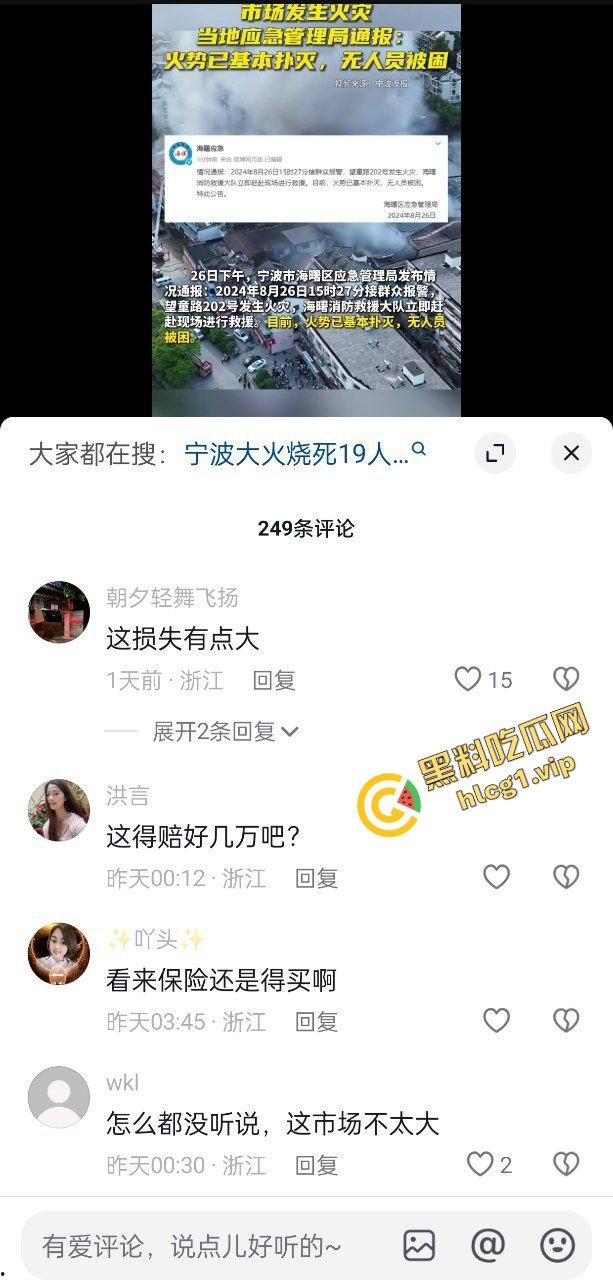The width and height of the screenshot is (613, 1280).
Task: Like 洪言's comment
Action: 497,877
